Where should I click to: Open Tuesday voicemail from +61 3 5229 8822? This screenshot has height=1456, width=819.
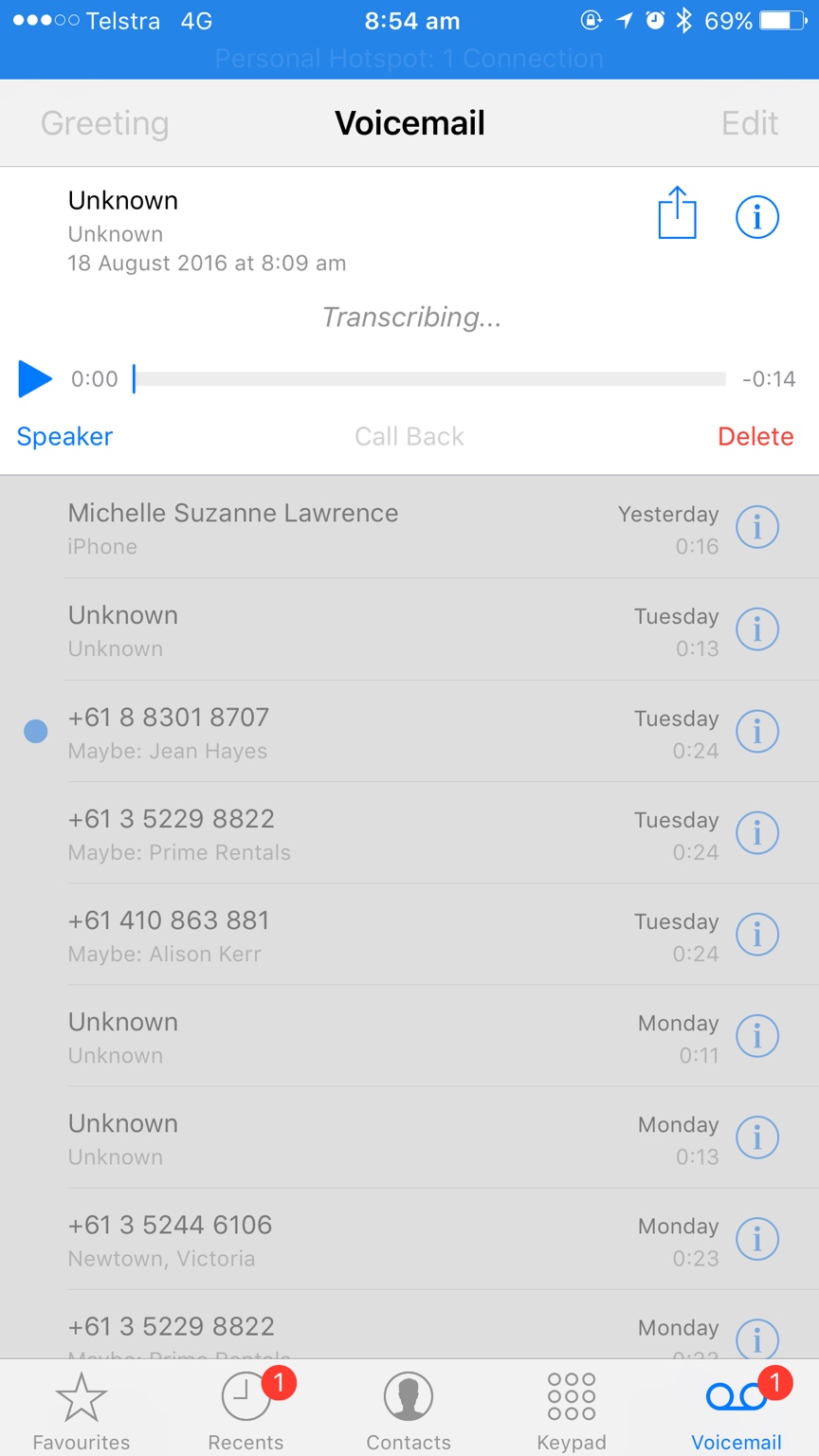coord(409,833)
